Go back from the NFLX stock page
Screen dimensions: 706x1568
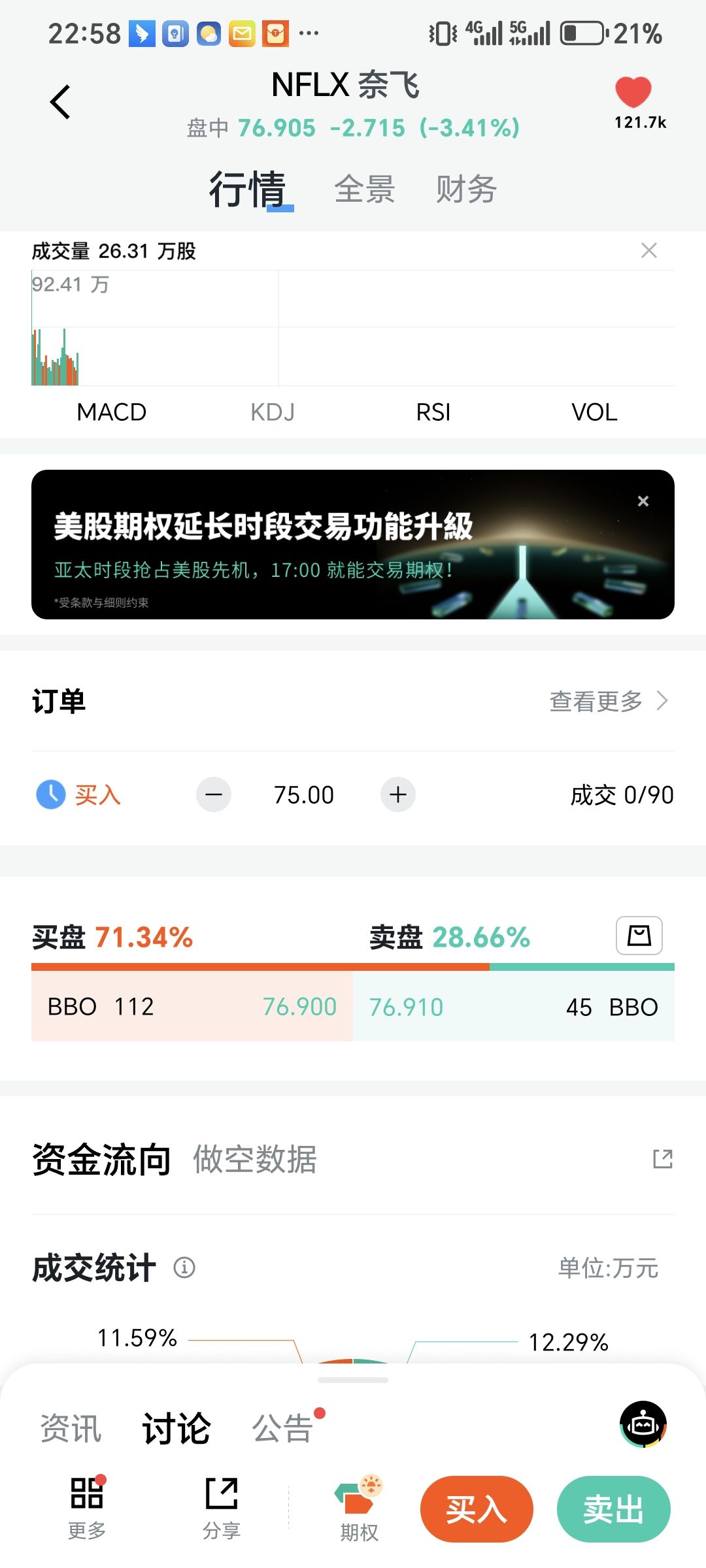[x=60, y=102]
